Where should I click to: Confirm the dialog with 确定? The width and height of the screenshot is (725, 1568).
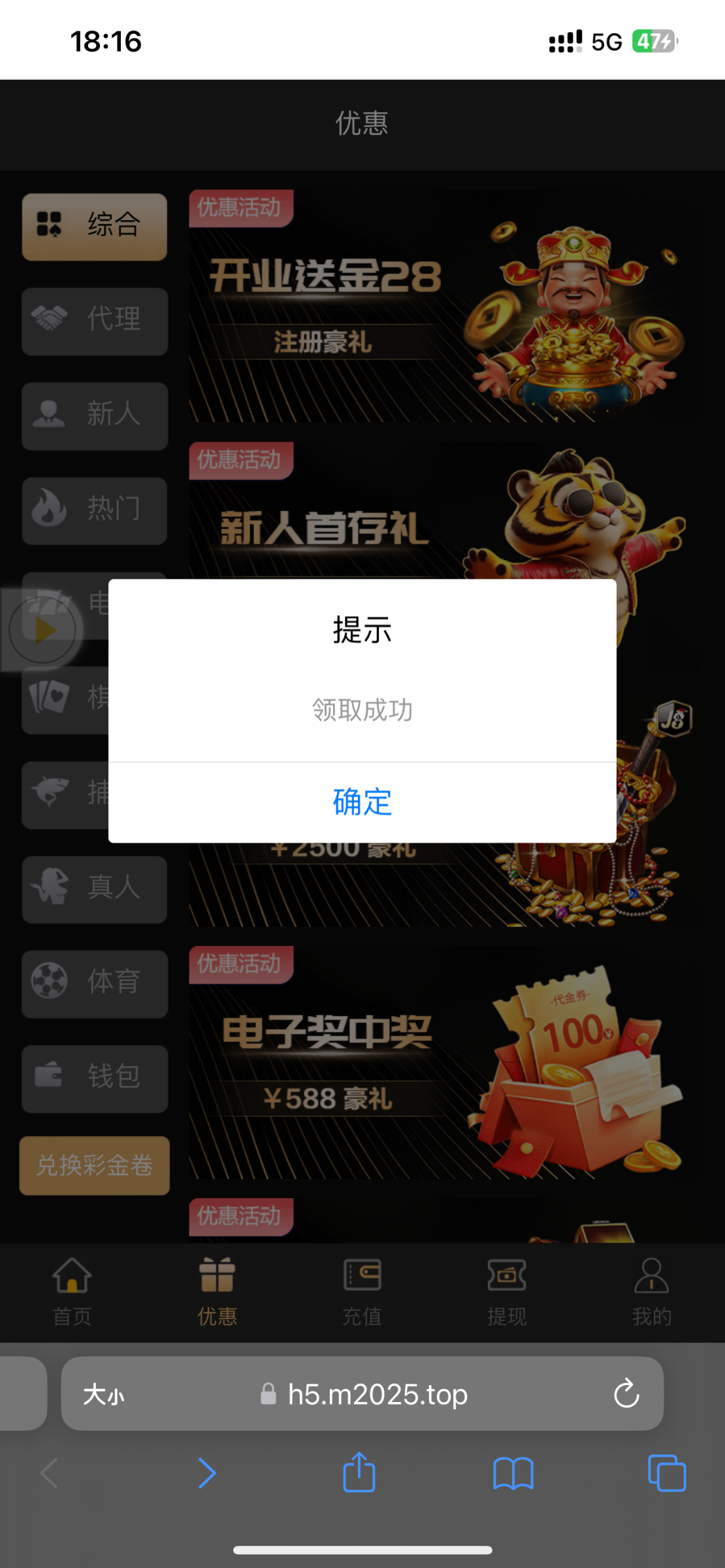tap(362, 802)
